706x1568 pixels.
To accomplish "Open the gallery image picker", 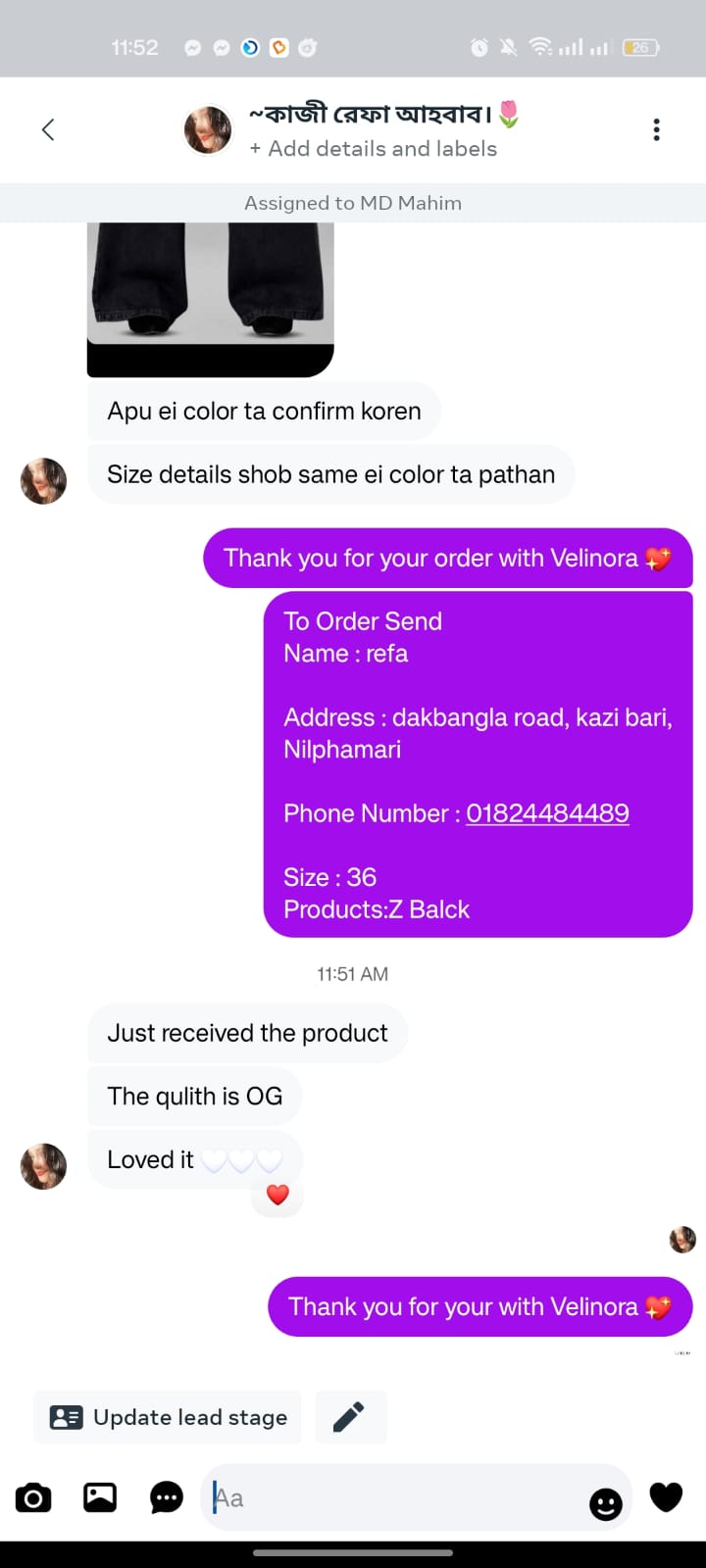I will pyautogui.click(x=100, y=1497).
